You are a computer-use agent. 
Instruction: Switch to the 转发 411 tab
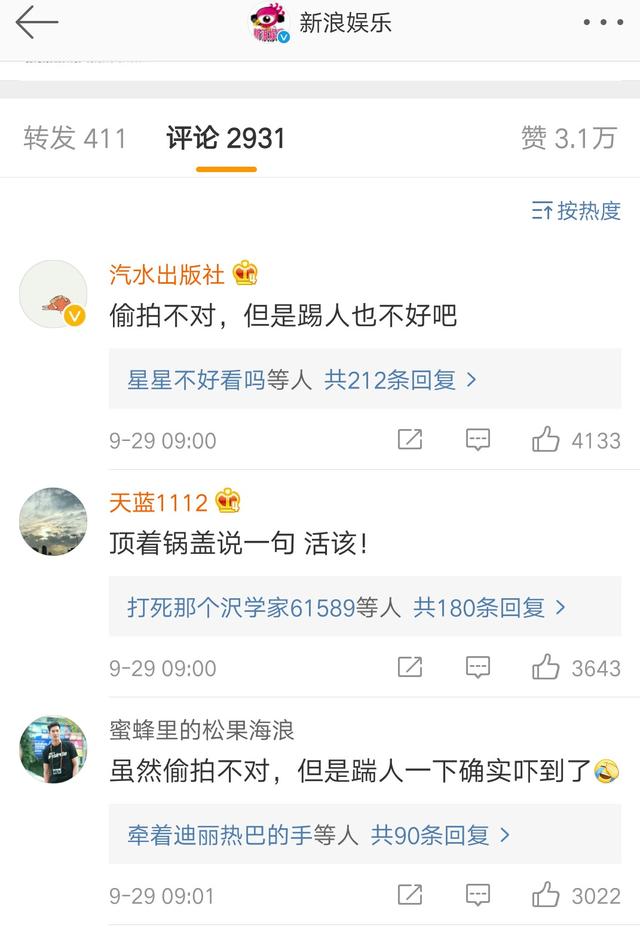(75, 138)
